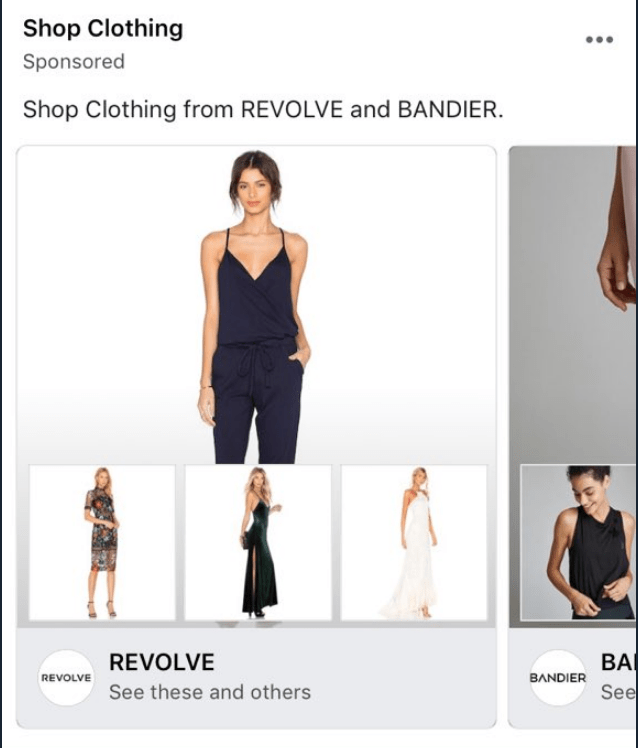The width and height of the screenshot is (638, 748).
Task: Open the BANDIER carousel card footer
Action: (x=580, y=677)
